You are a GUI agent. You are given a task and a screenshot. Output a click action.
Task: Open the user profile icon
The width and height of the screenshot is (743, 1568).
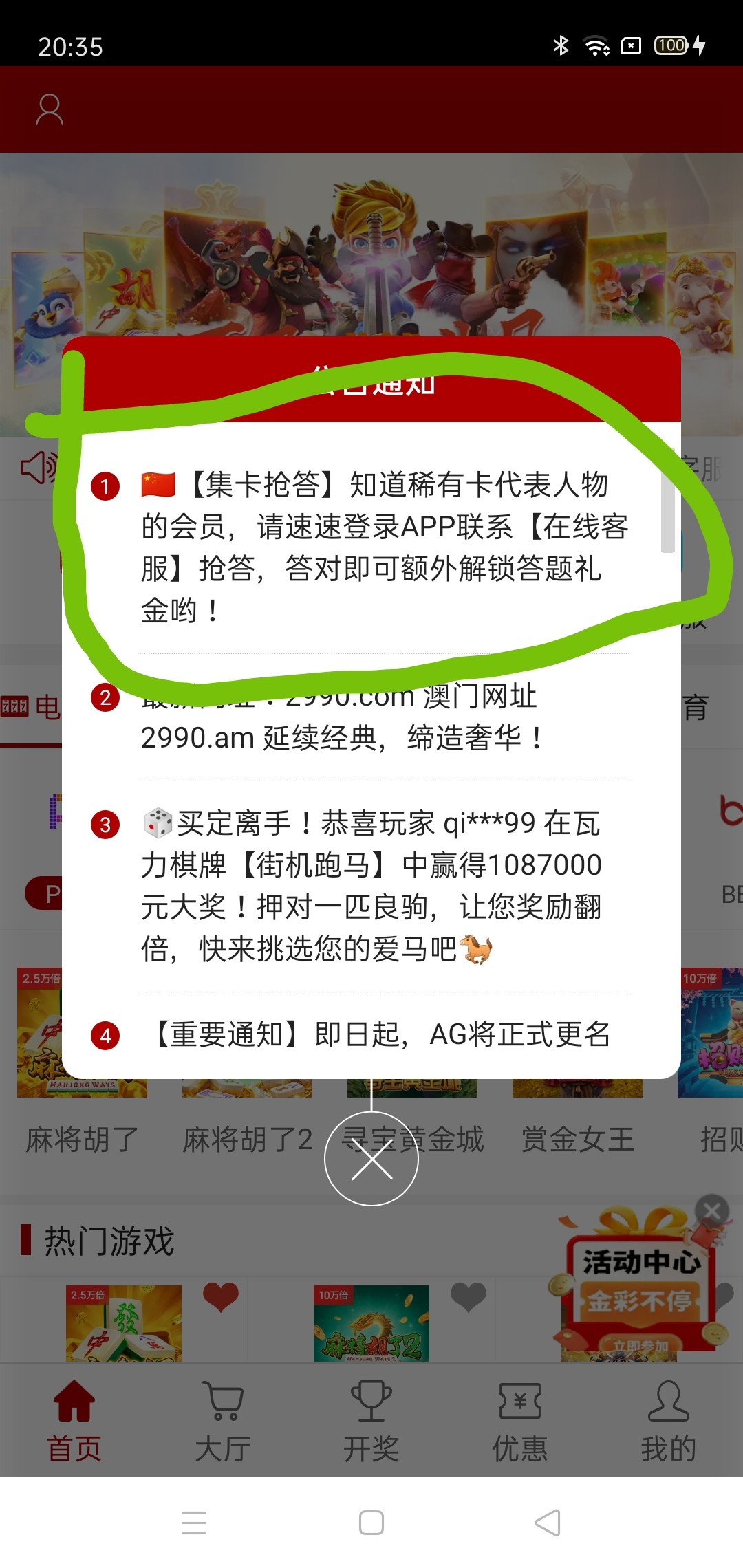pyautogui.click(x=50, y=110)
